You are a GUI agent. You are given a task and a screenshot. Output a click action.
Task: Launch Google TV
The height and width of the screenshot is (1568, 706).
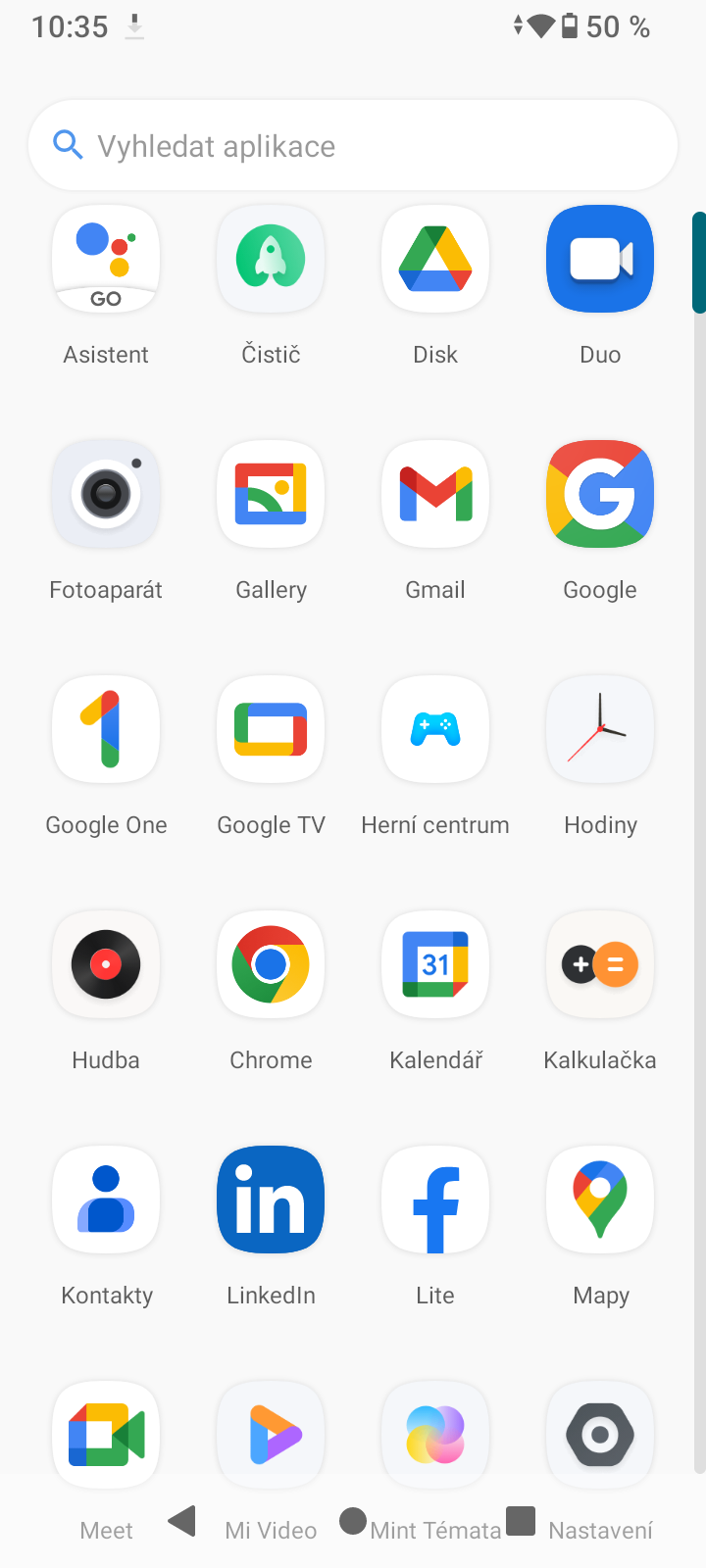[271, 730]
